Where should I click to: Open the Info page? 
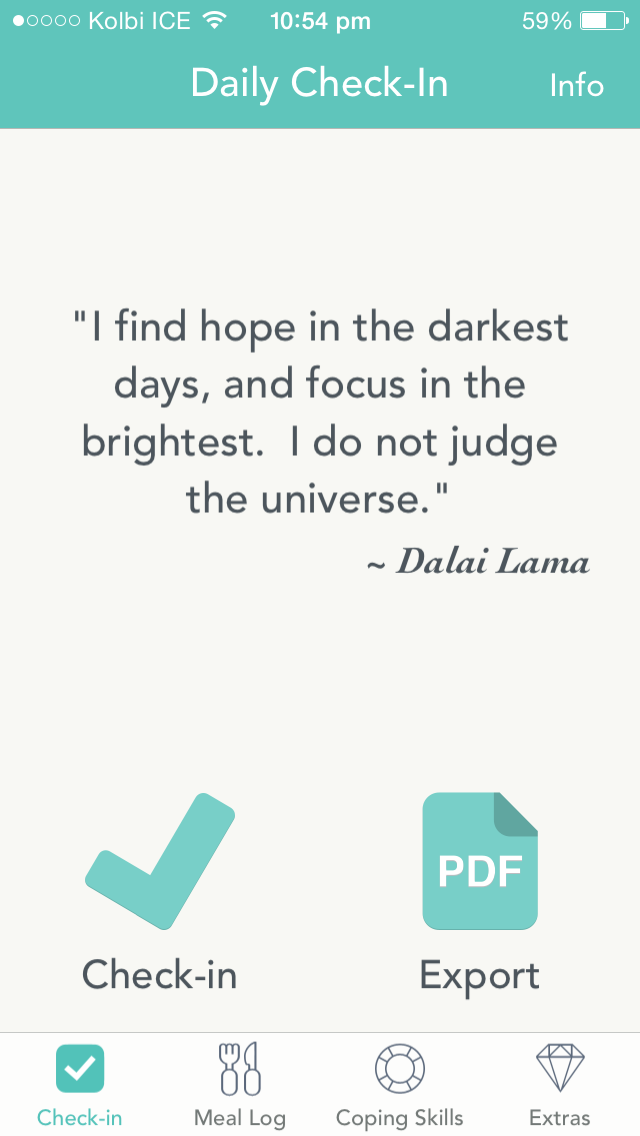[576, 85]
